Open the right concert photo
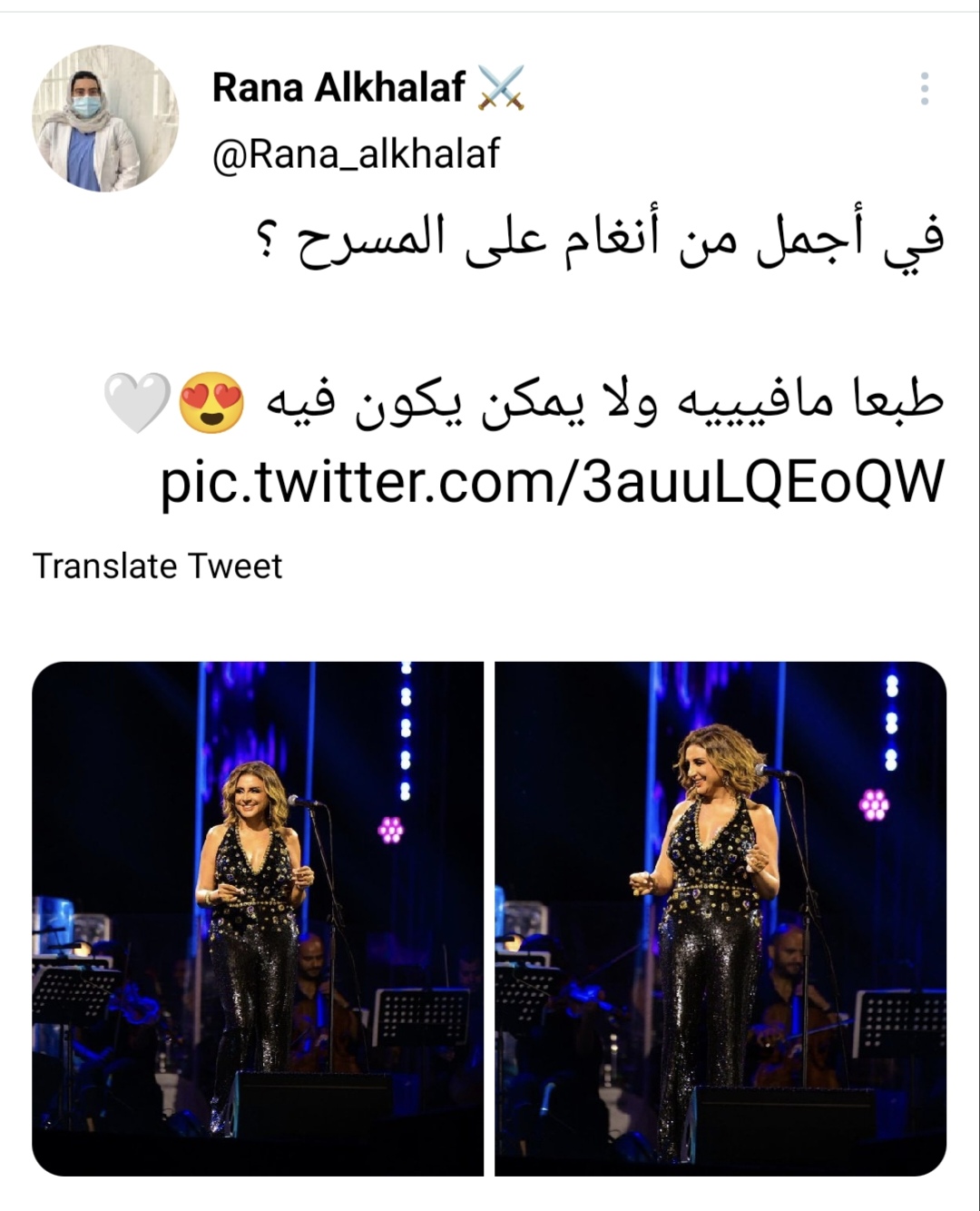The image size is (980, 1211). pyautogui.click(x=721, y=918)
